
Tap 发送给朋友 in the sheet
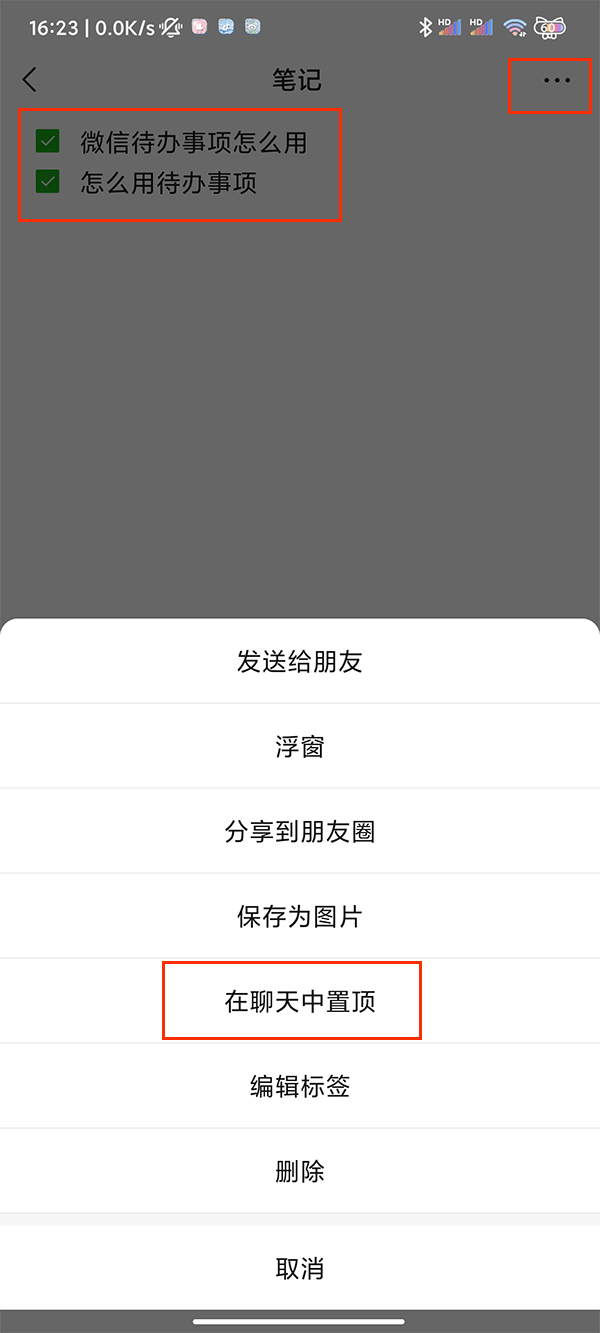[299, 661]
